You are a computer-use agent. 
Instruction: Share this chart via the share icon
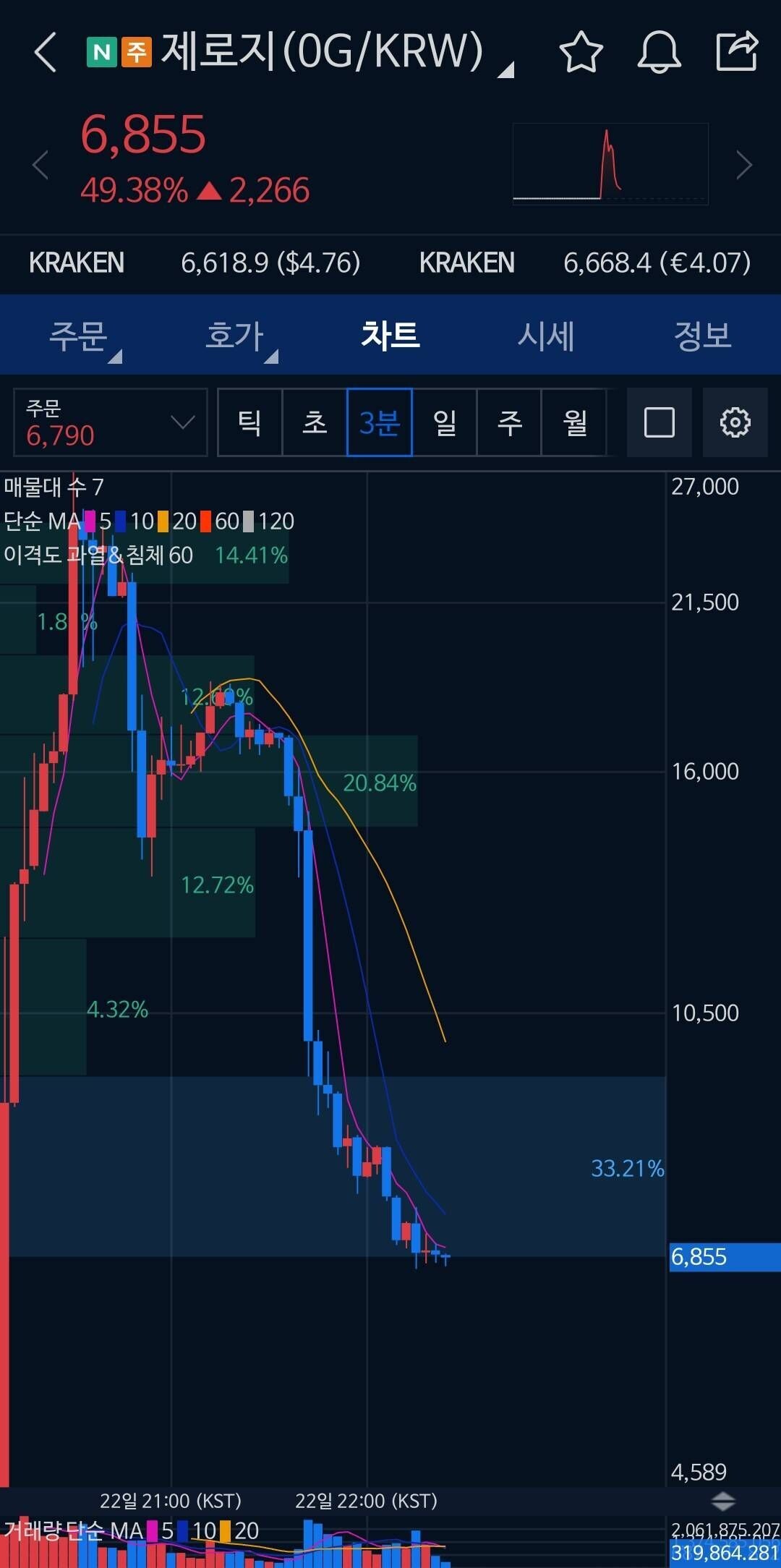point(736,52)
